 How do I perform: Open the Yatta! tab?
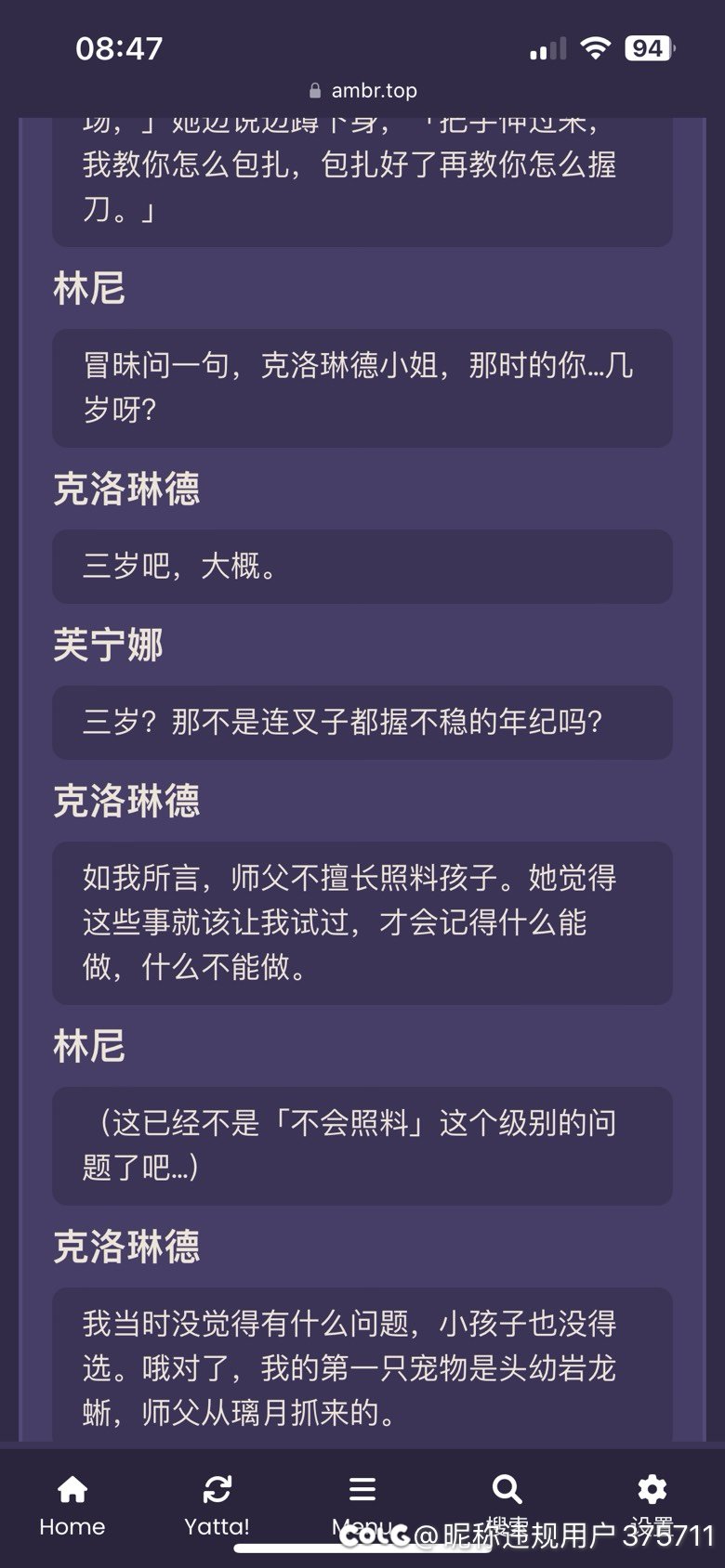217,1506
